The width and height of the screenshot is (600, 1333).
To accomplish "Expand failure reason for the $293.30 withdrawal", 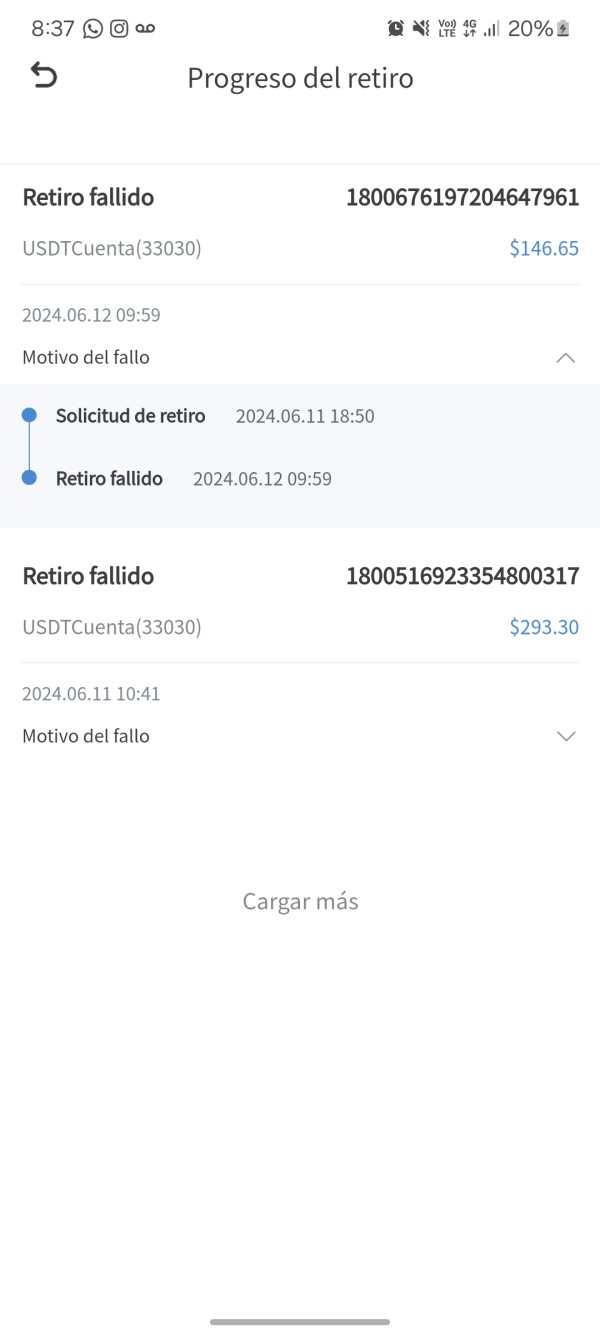I will coord(565,736).
